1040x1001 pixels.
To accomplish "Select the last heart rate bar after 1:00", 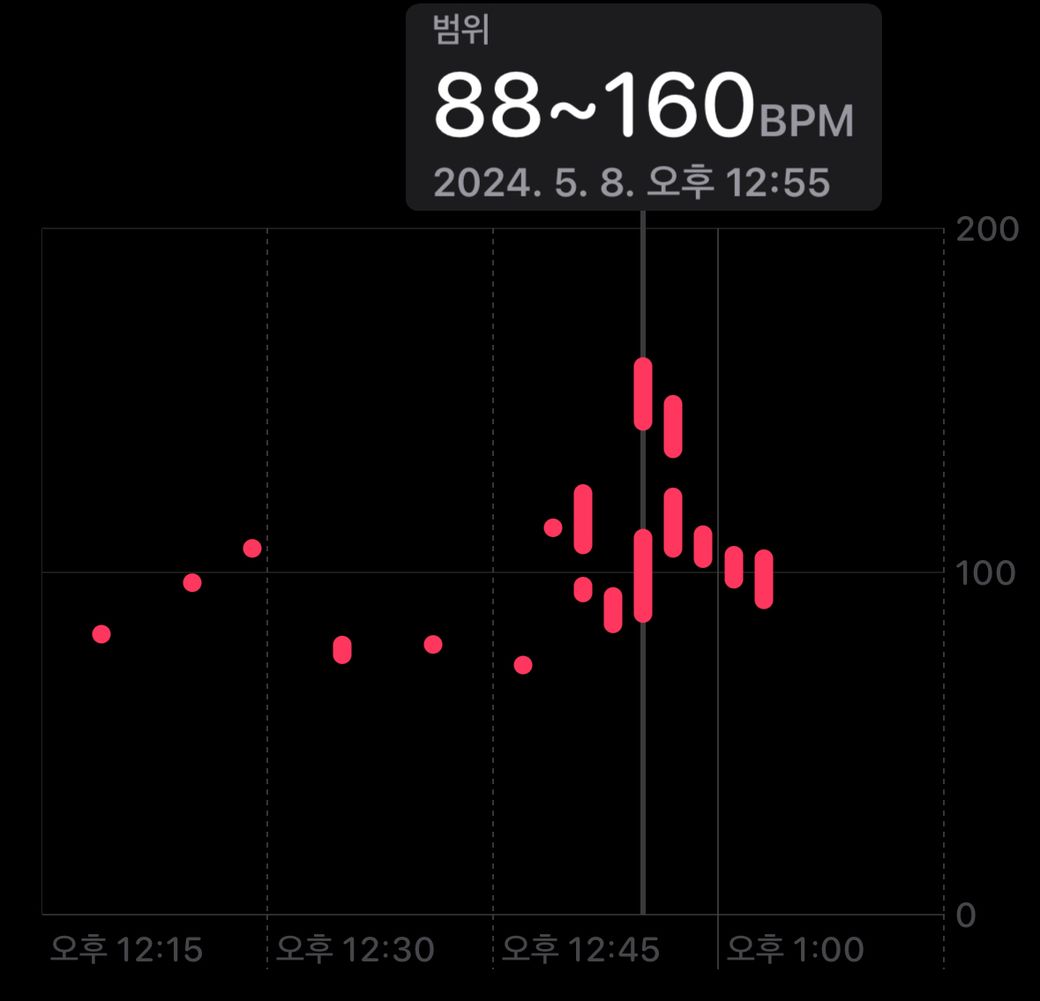I will point(764,579).
